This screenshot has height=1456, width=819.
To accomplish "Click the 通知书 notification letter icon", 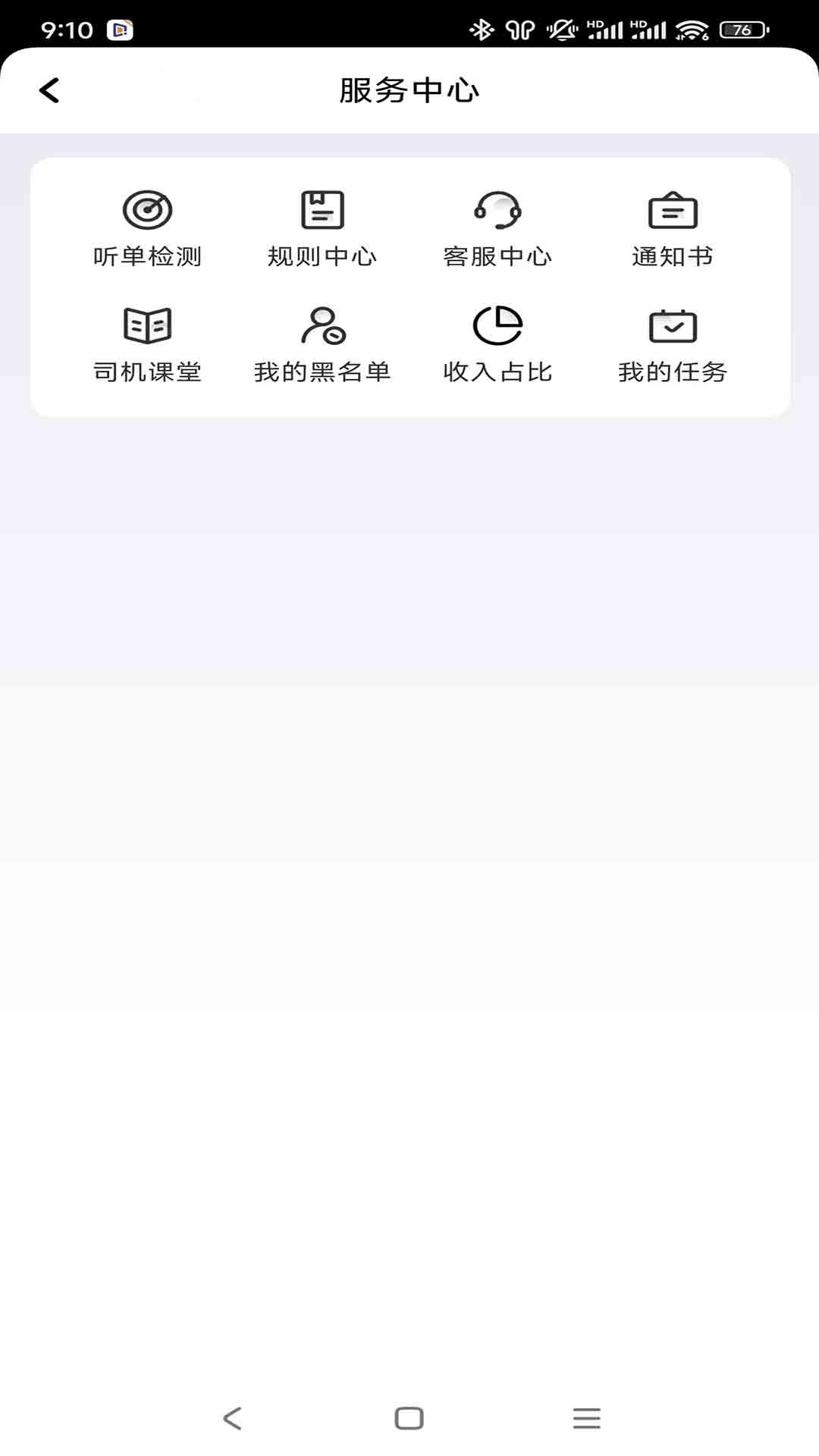I will click(673, 211).
